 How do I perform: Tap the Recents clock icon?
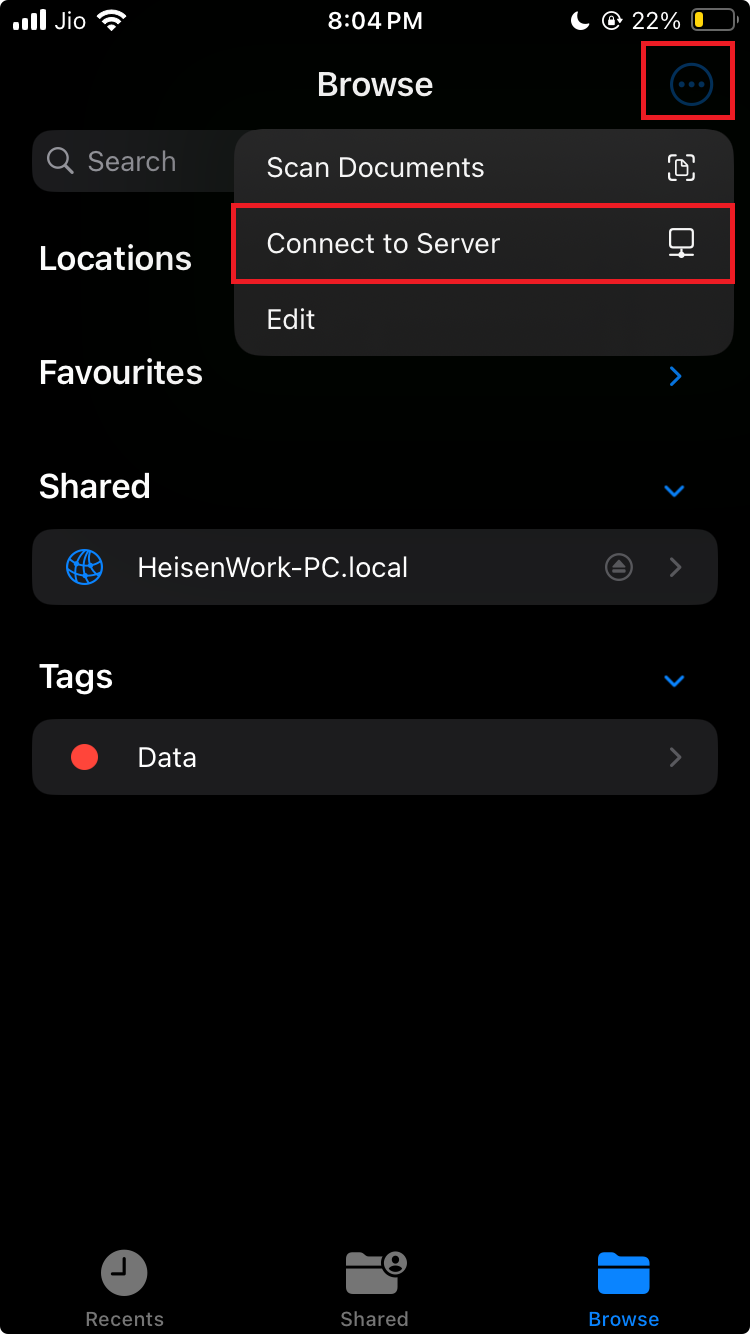coord(124,1272)
